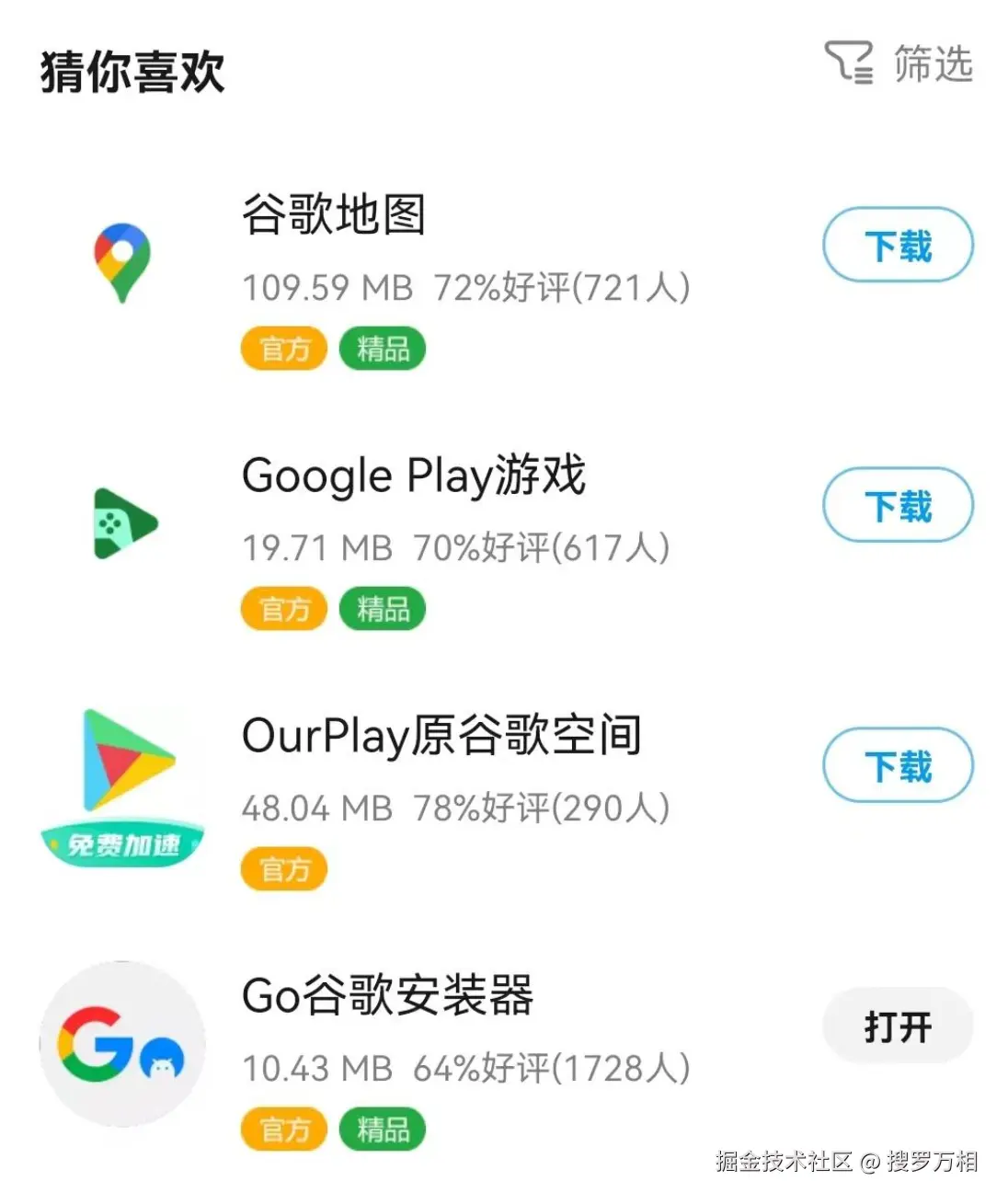This screenshot has height=1204, width=1008.
Task: View the Google Play游戏 app page
Action: pyautogui.click(x=413, y=476)
